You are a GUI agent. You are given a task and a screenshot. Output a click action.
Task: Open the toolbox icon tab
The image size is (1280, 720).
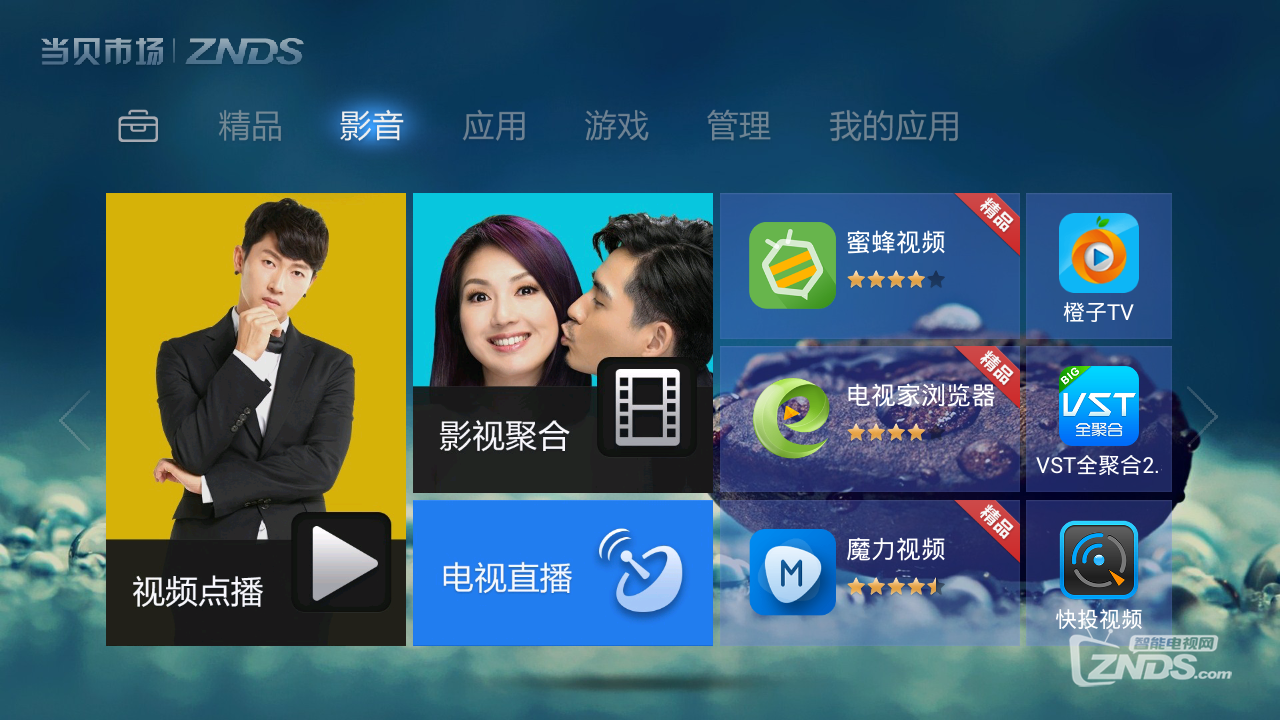(138, 127)
